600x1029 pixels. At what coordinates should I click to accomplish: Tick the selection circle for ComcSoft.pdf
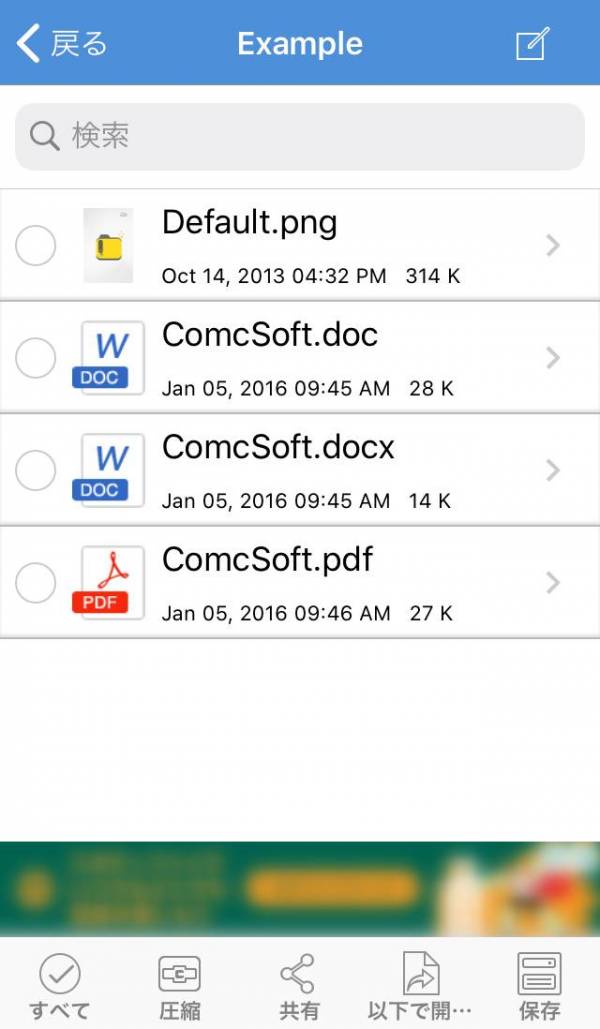pyautogui.click(x=35, y=582)
